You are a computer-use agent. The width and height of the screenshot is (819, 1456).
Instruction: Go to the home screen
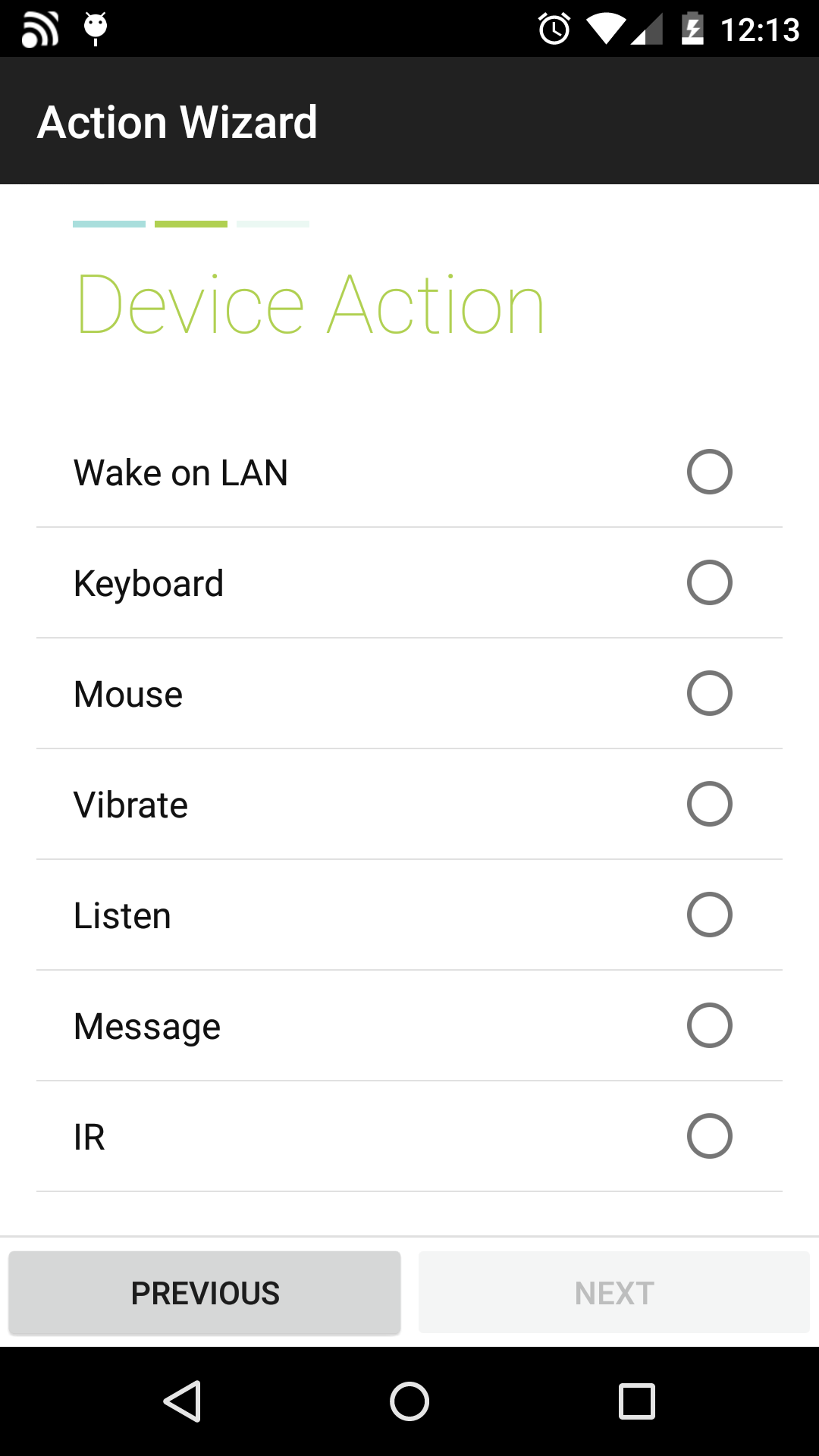[409, 1401]
